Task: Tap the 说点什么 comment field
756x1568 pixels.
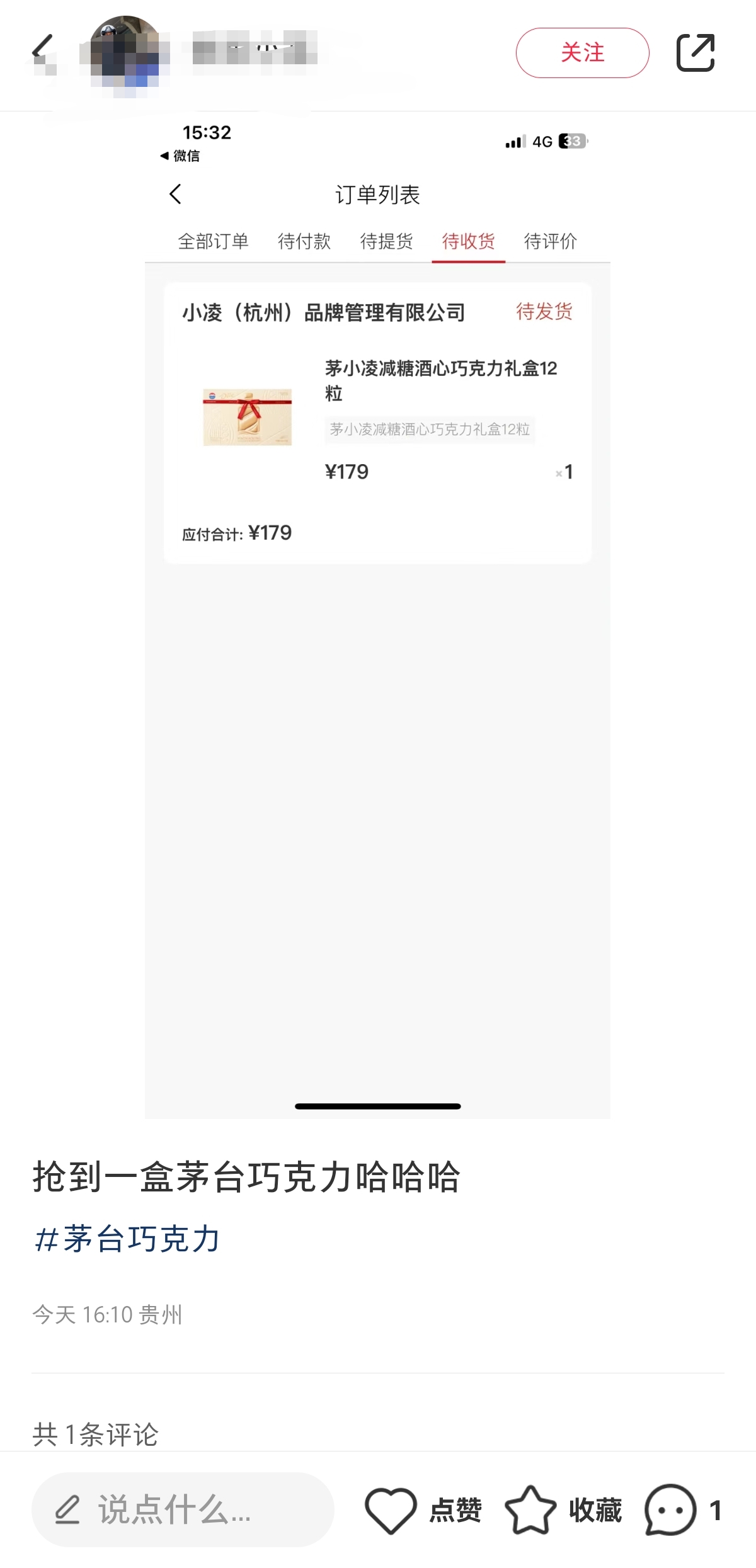Action: click(183, 1510)
